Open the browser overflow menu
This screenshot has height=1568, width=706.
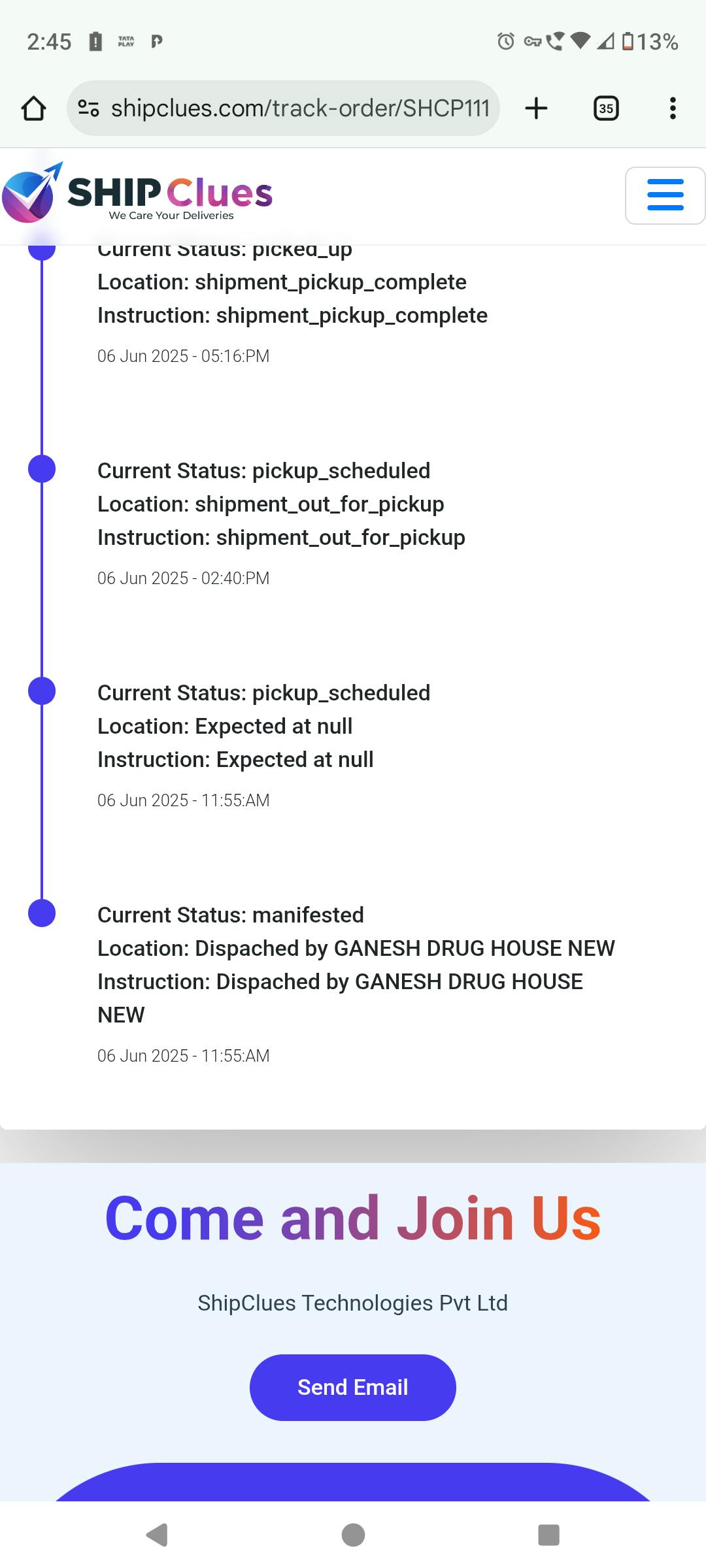[672, 108]
